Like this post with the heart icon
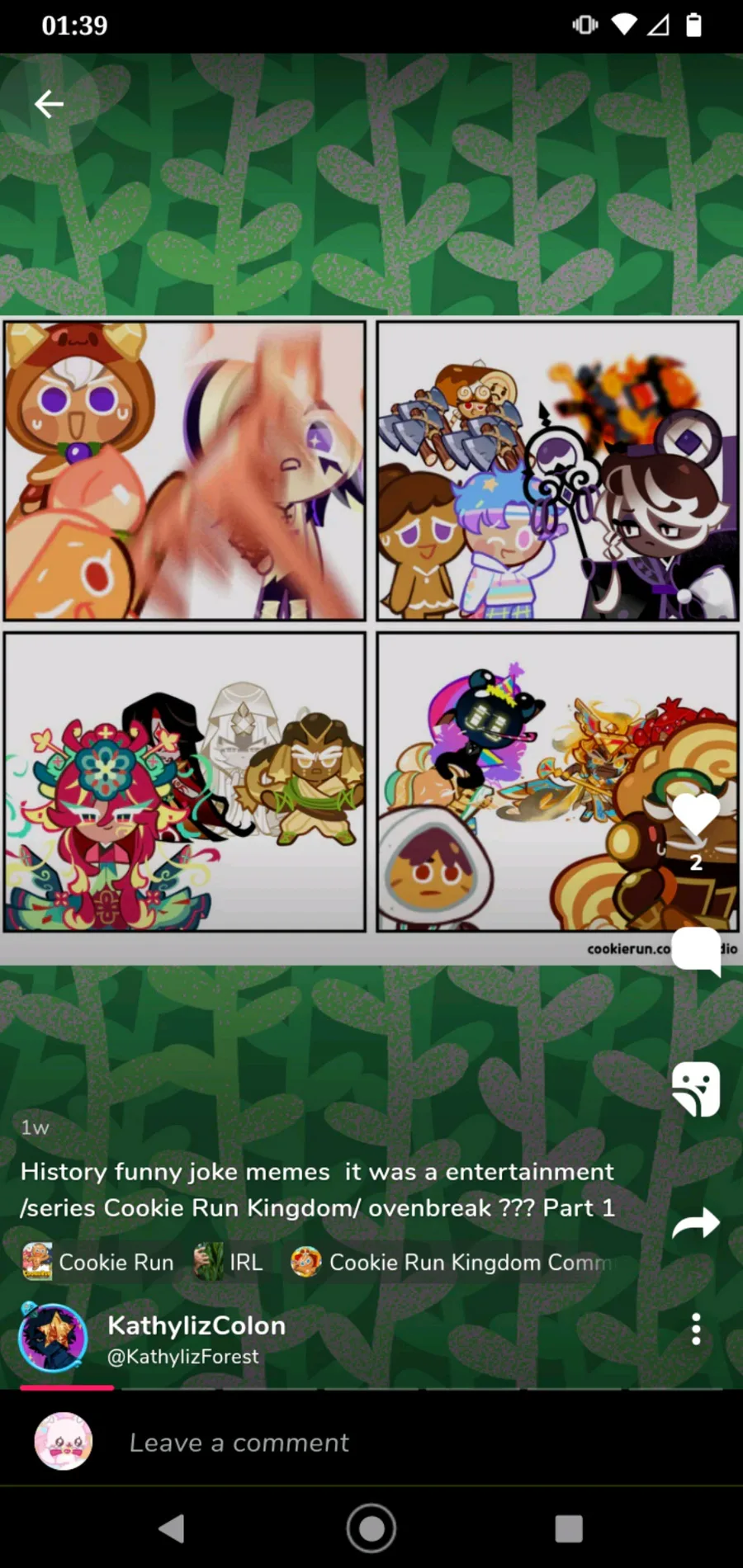 [696, 816]
